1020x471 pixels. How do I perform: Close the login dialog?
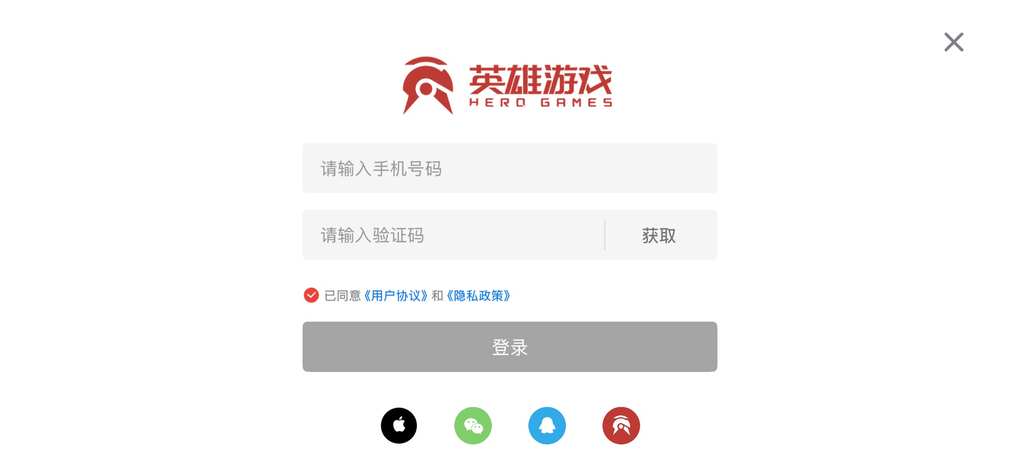[x=953, y=42]
